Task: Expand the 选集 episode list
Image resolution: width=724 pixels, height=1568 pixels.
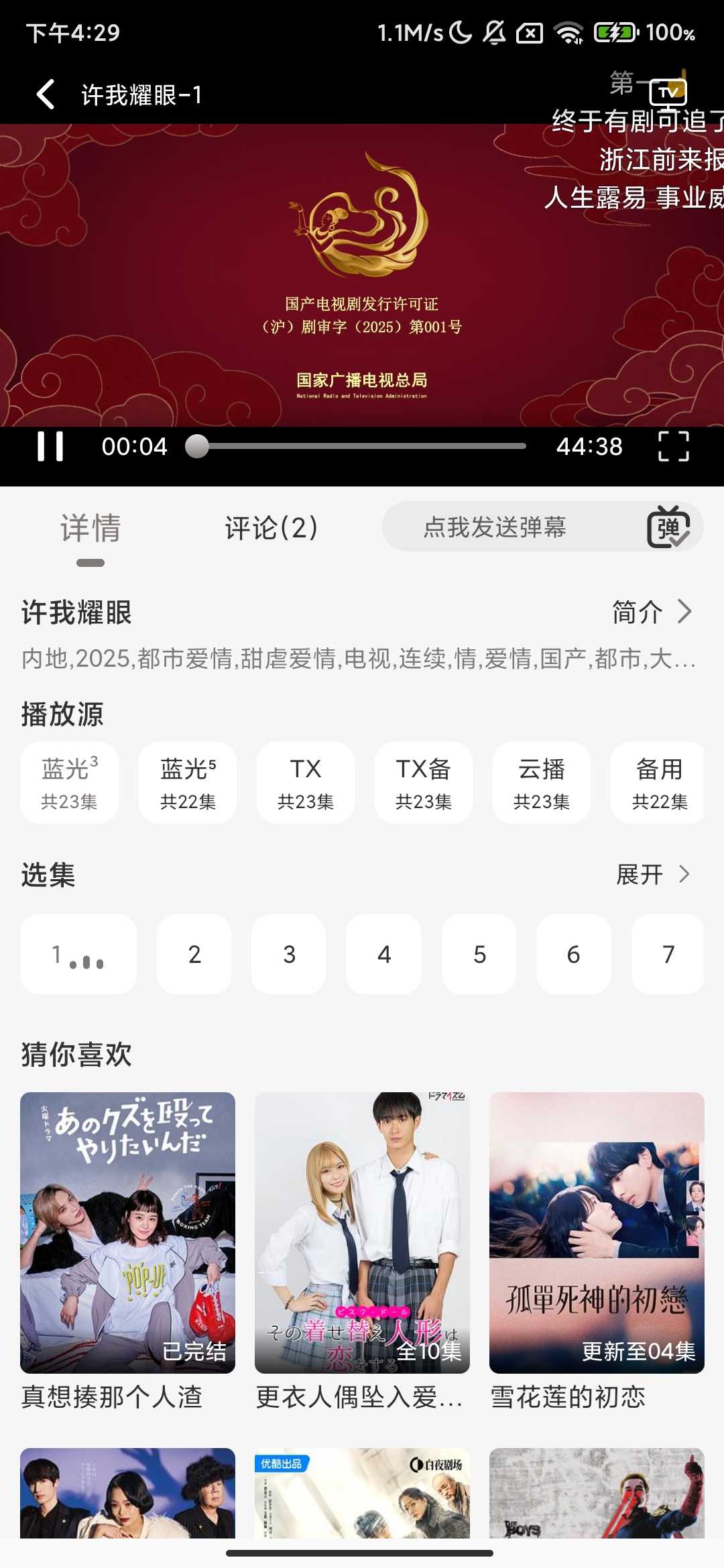Action: pyautogui.click(x=652, y=874)
